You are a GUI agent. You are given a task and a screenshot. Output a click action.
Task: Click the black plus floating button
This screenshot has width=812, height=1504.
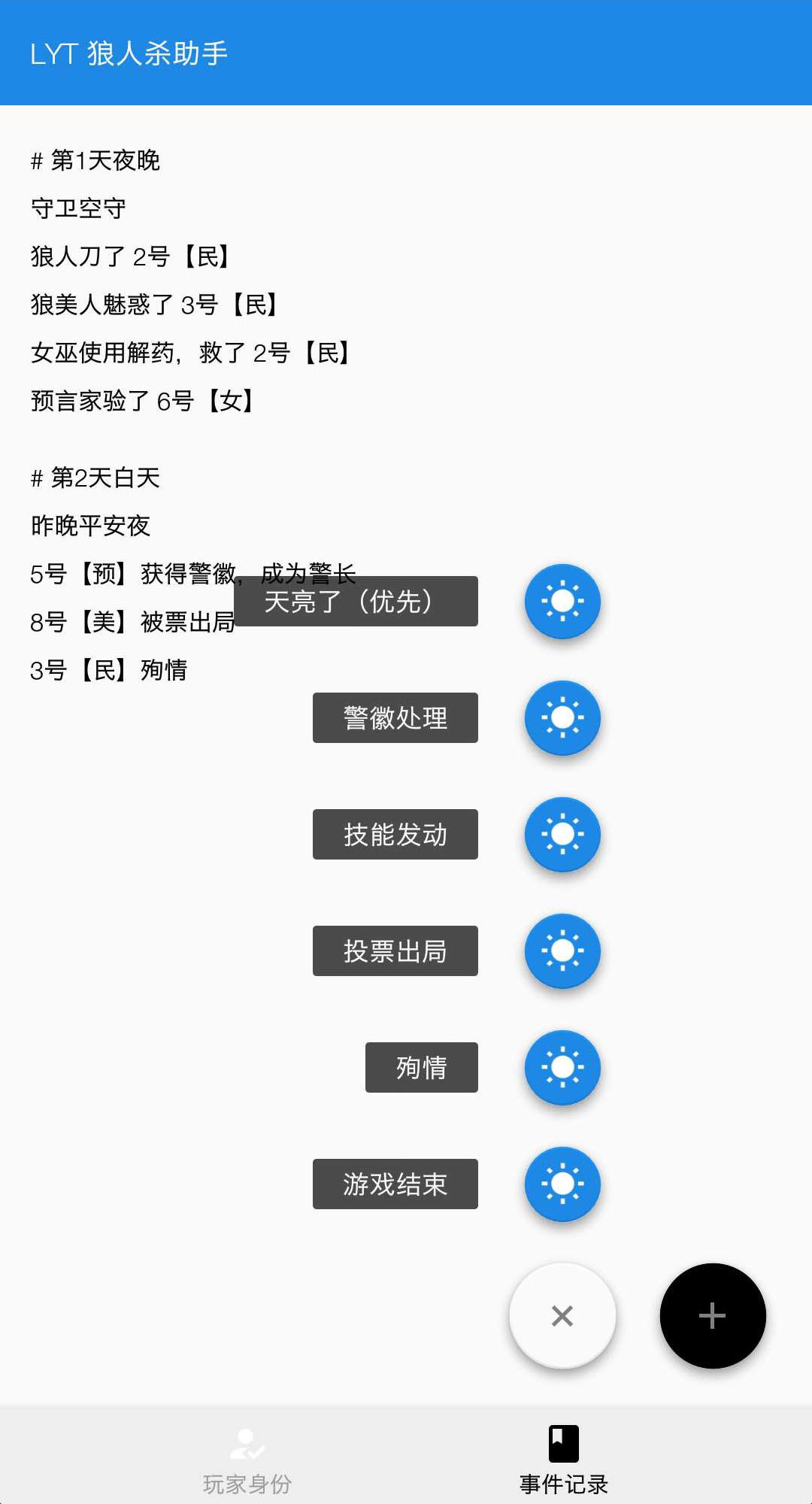click(712, 1315)
